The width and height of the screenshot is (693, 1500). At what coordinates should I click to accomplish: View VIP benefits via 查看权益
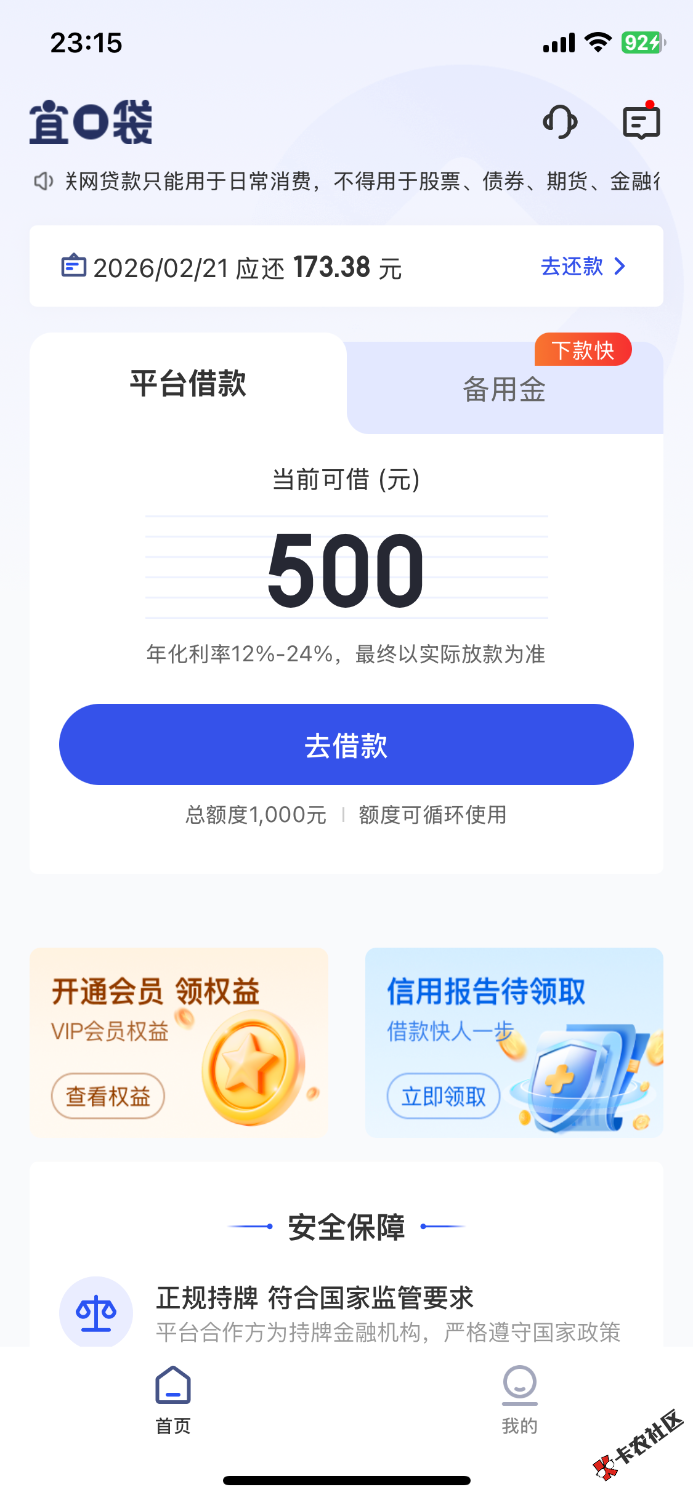[108, 1097]
